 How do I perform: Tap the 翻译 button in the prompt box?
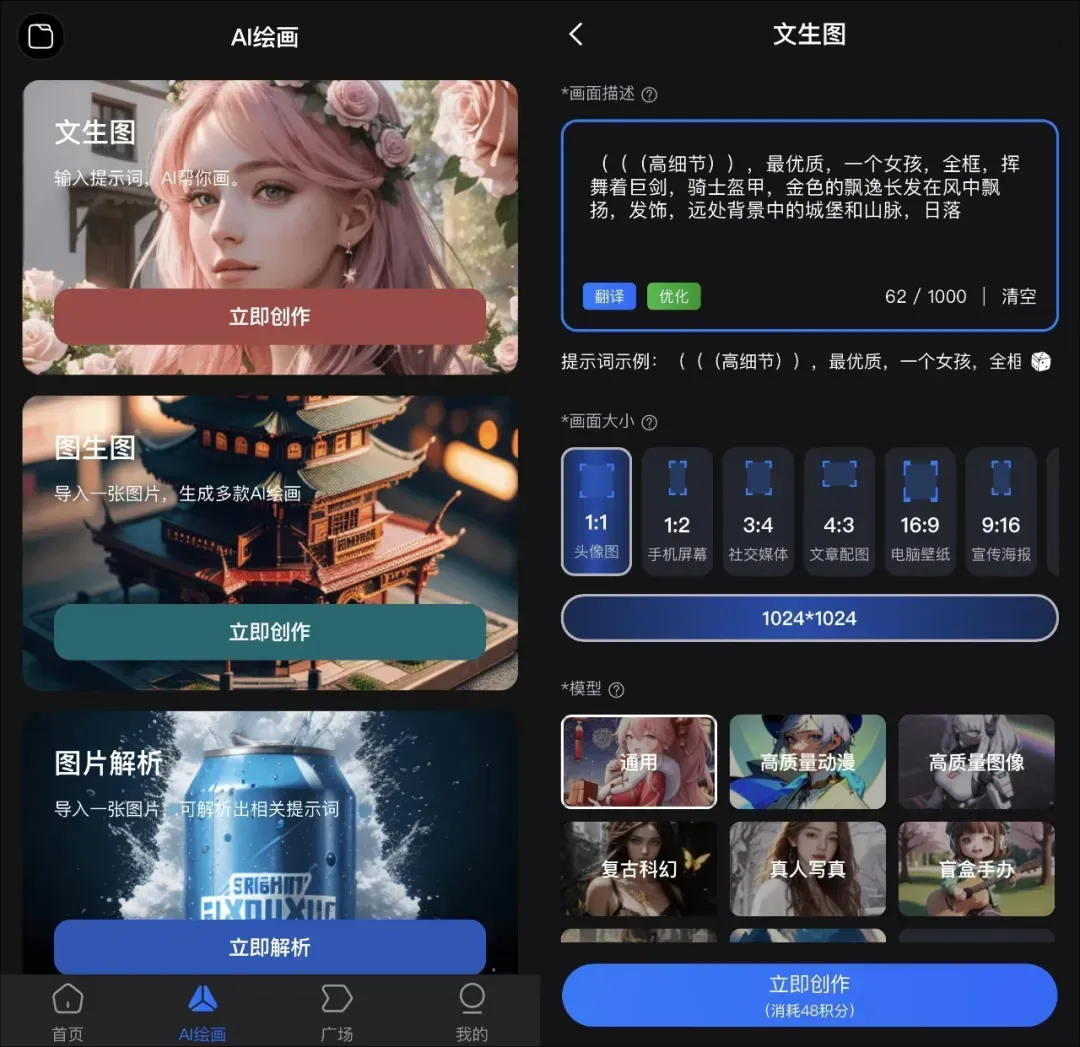609,296
